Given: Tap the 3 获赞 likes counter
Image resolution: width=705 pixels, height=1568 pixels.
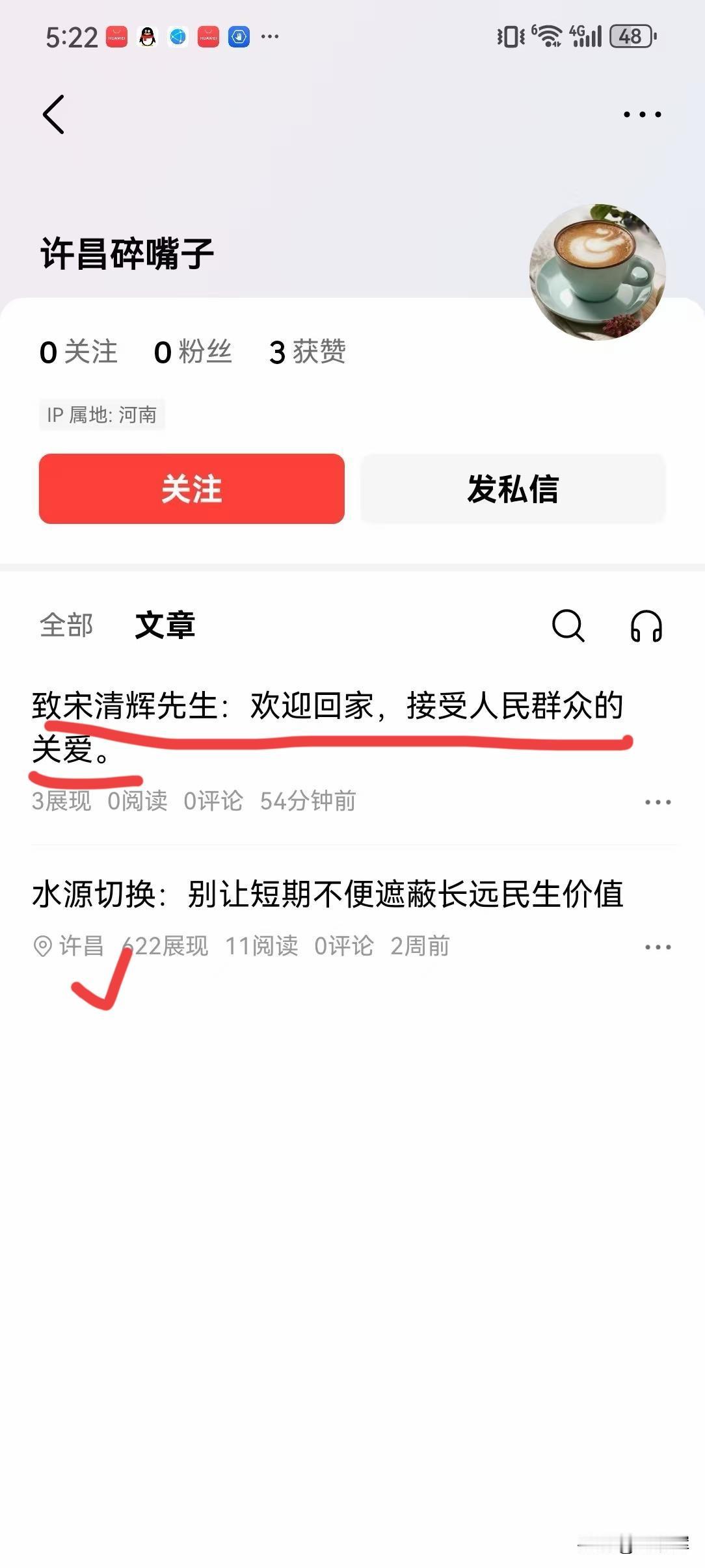Looking at the screenshot, I should [308, 352].
